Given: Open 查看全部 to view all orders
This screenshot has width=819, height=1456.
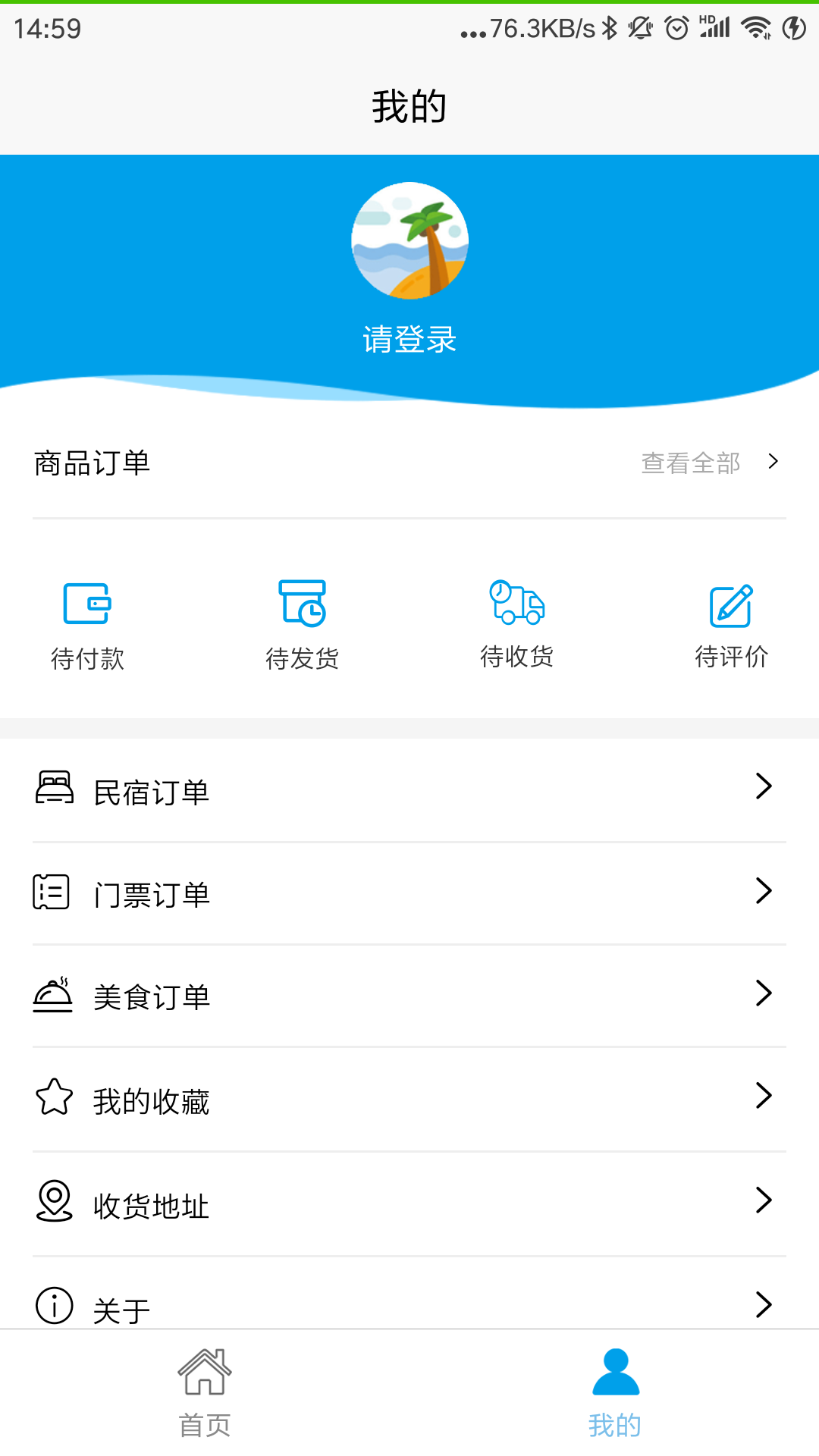Looking at the screenshot, I should click(x=710, y=463).
